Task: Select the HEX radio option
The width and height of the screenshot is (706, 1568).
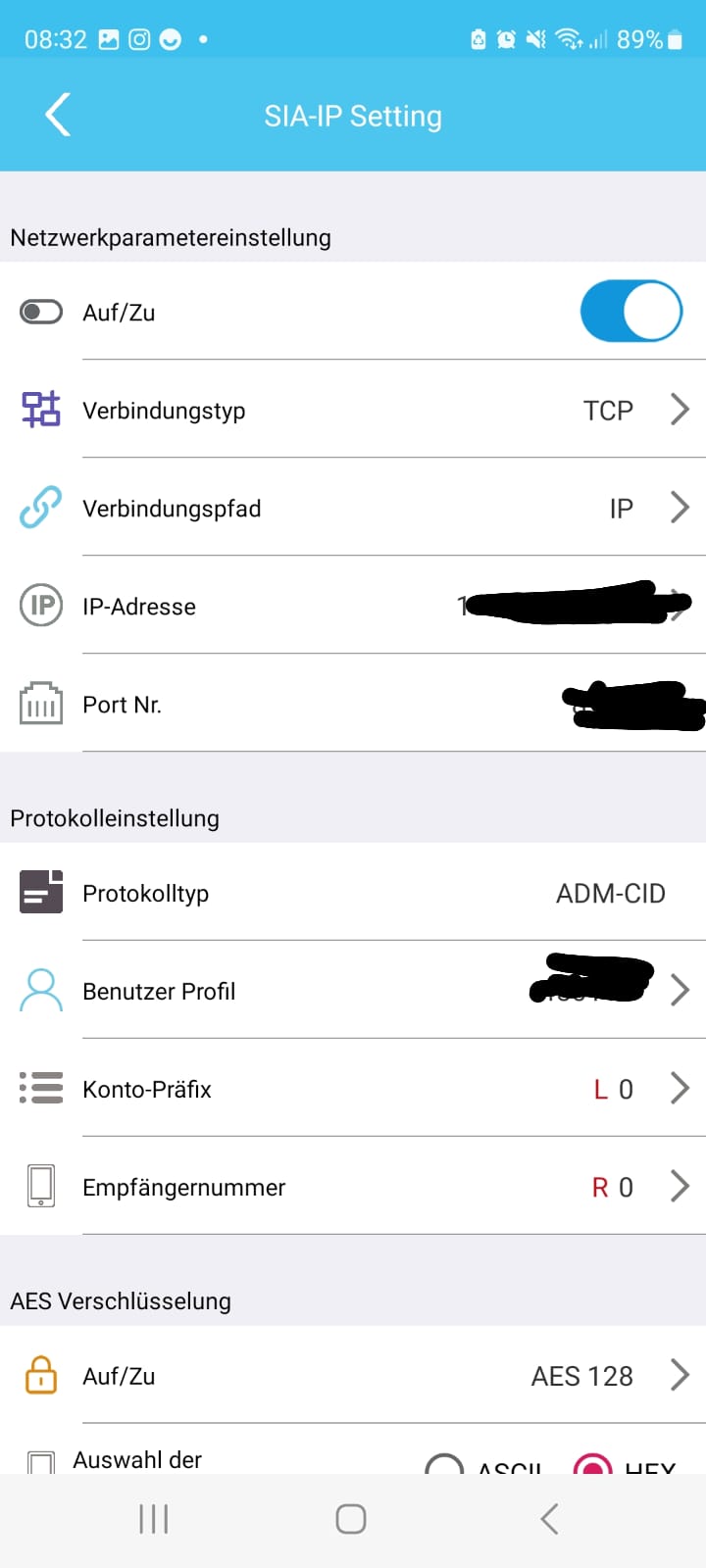Action: coord(592,1464)
